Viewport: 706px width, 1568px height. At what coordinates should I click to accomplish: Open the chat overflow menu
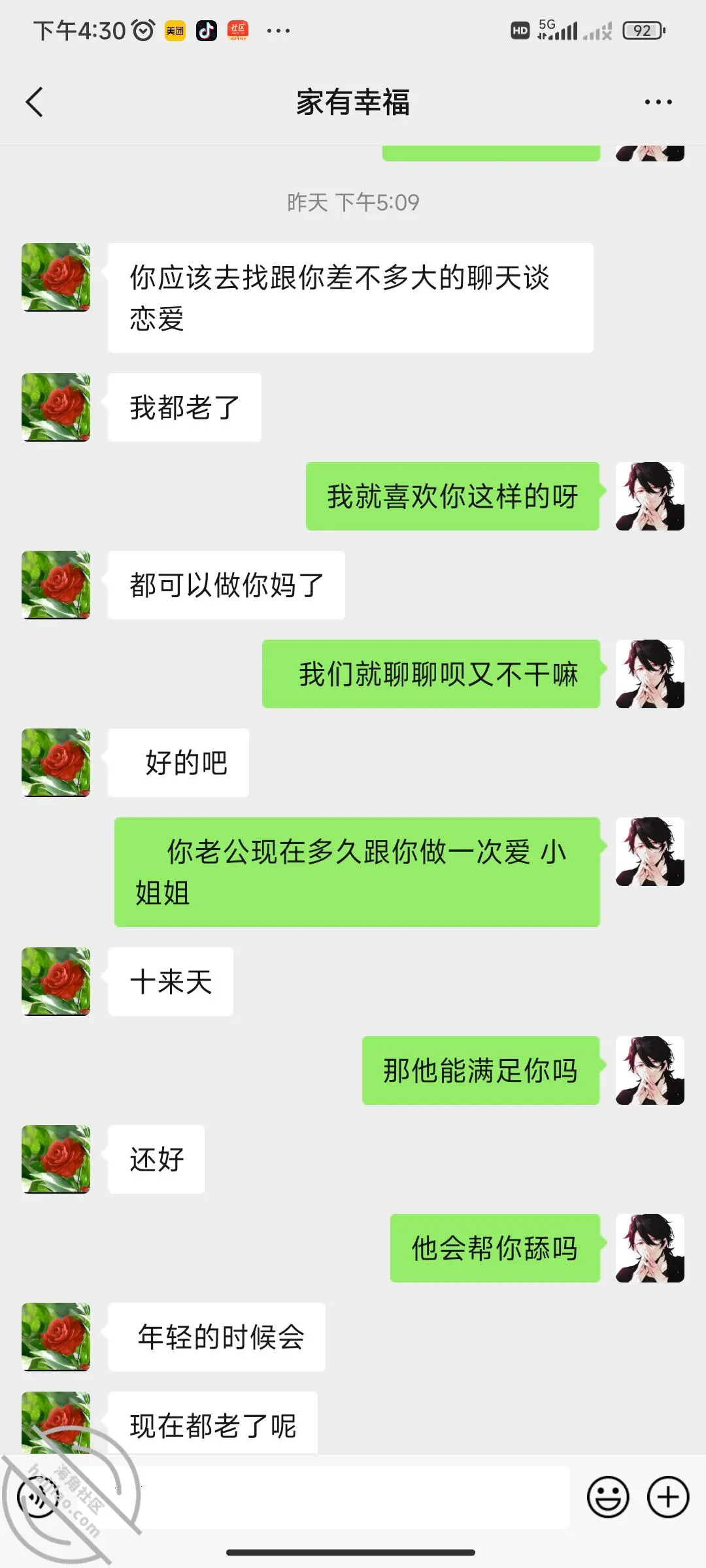[658, 102]
